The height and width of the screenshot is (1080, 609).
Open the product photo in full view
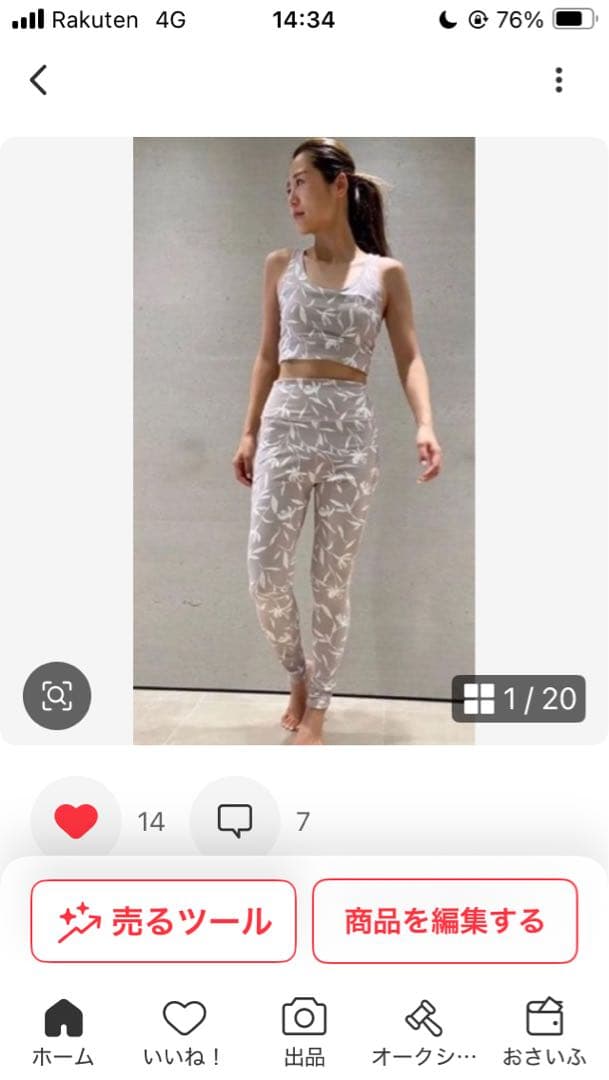tap(304, 440)
